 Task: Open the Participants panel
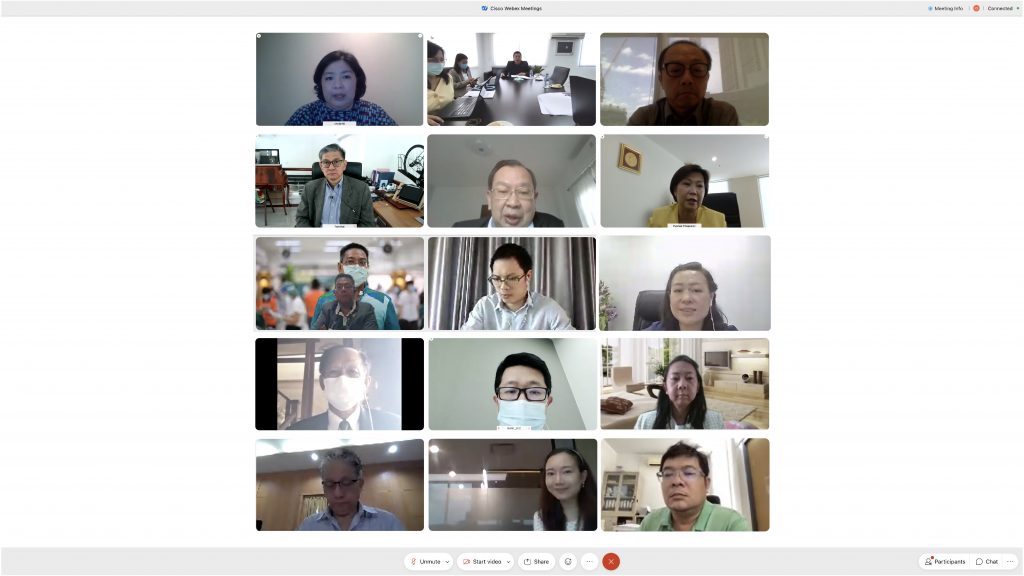tap(945, 562)
